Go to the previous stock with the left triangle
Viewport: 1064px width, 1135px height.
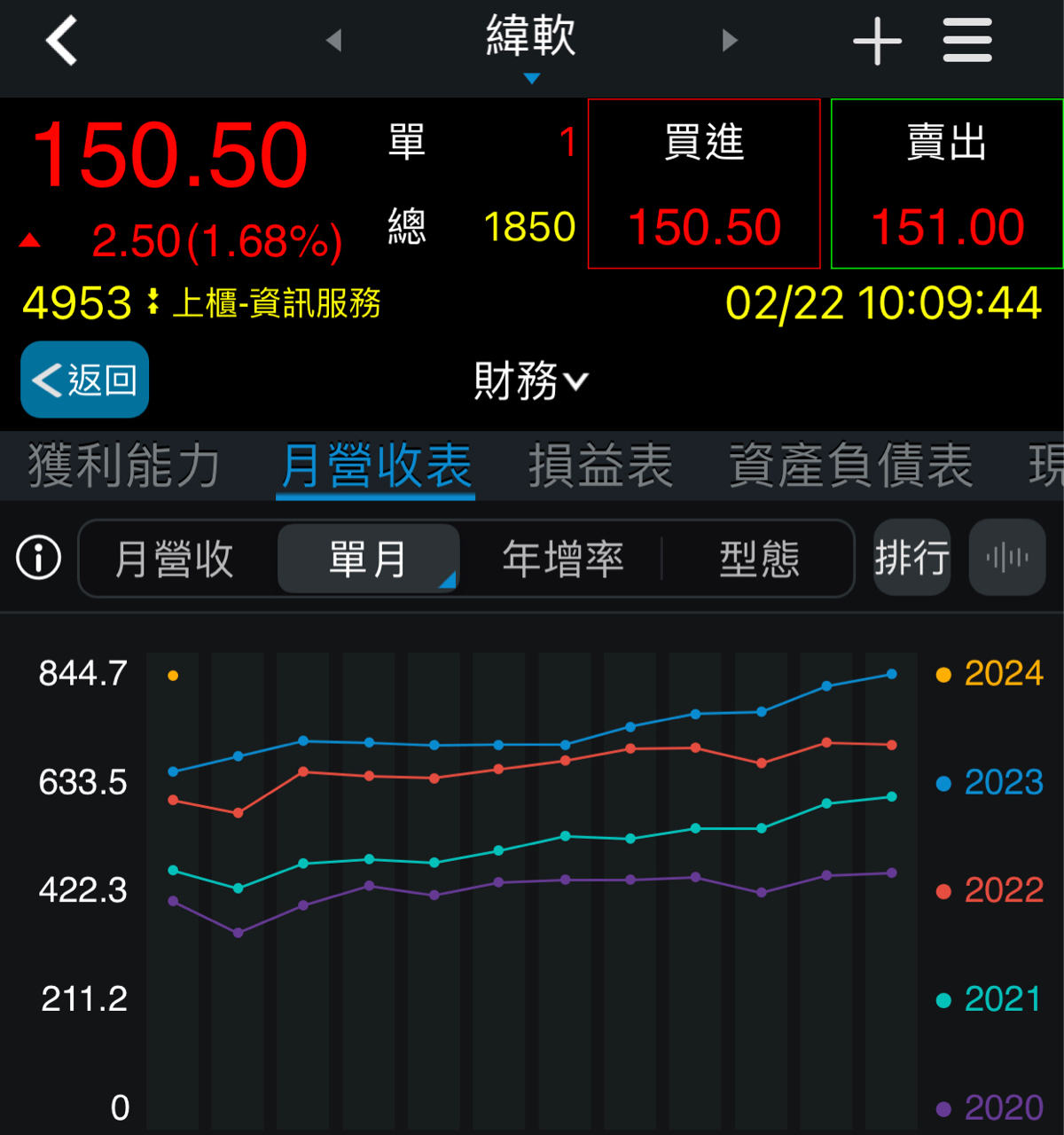[x=333, y=40]
